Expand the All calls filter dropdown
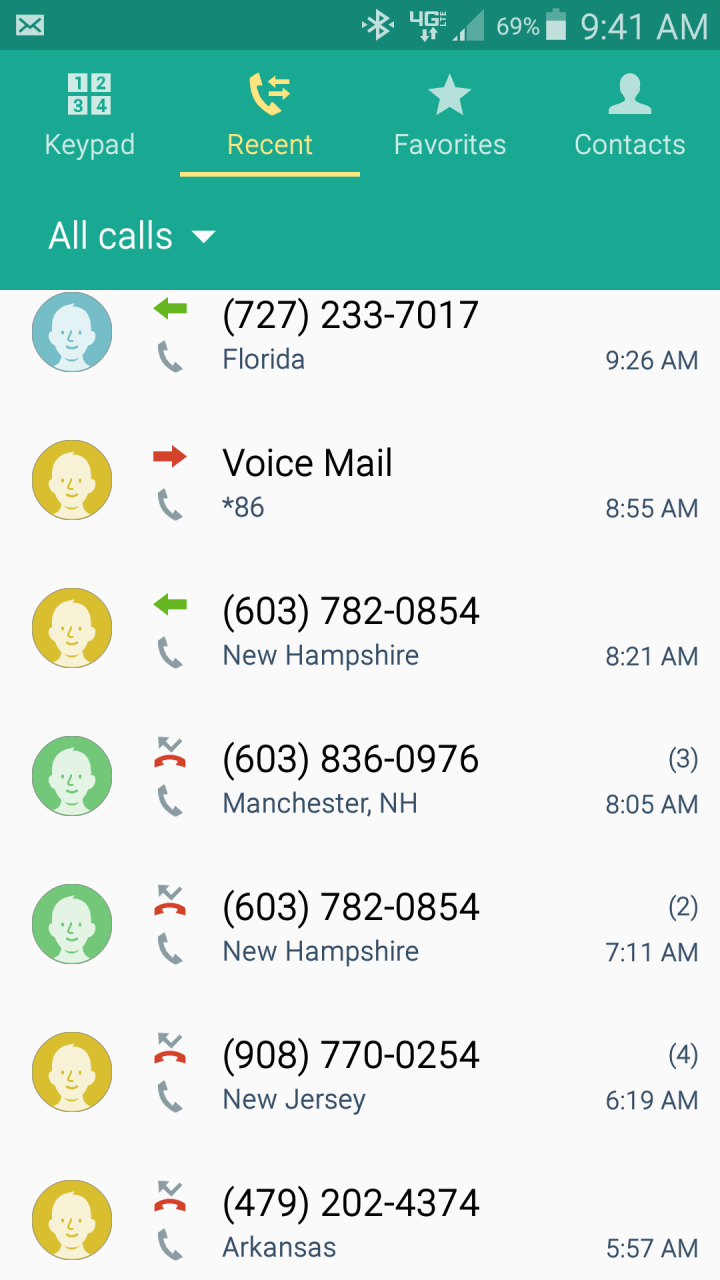Screen dimensions: 720x1280 (x=132, y=236)
